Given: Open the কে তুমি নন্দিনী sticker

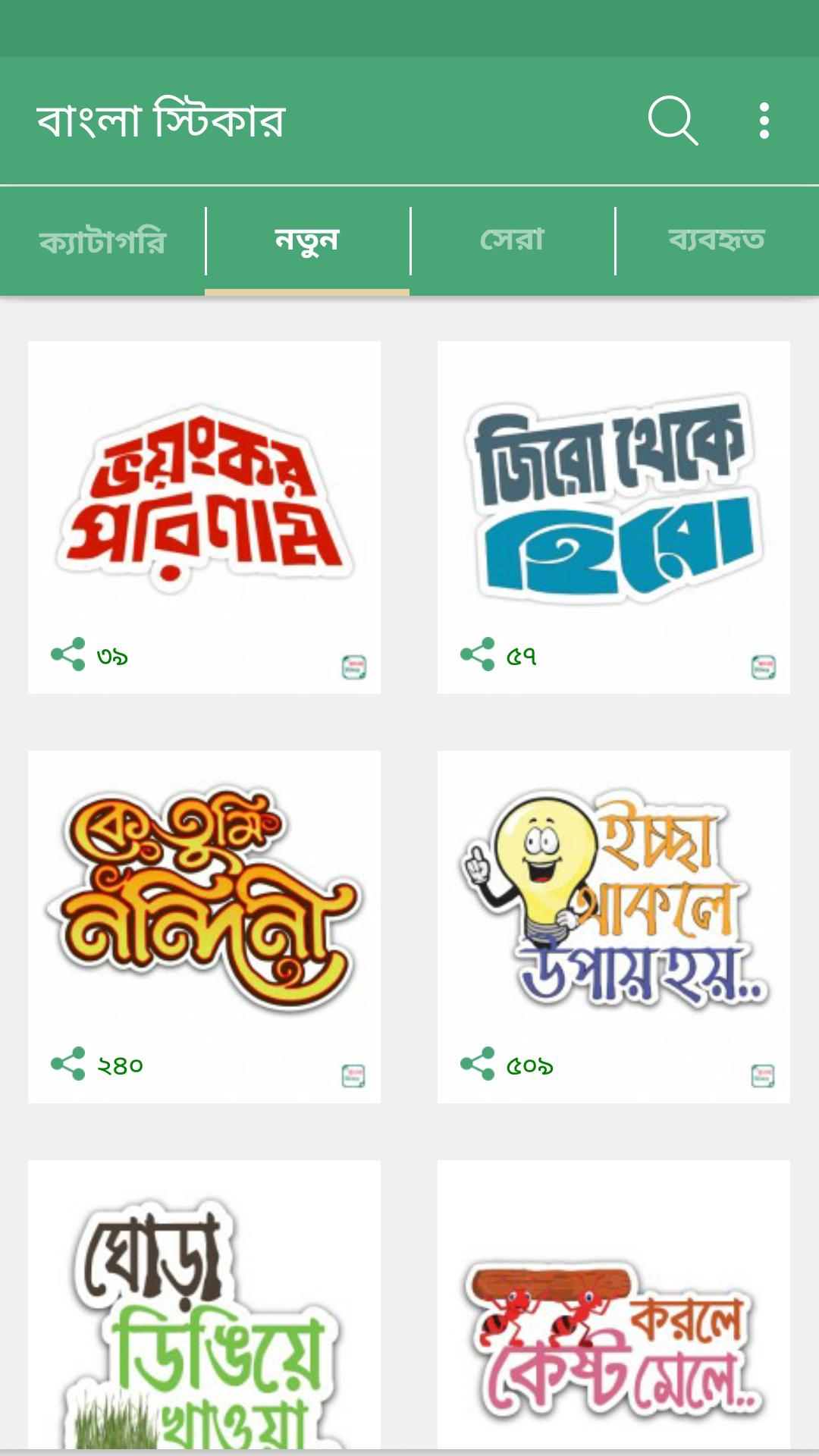Looking at the screenshot, I should (x=204, y=902).
